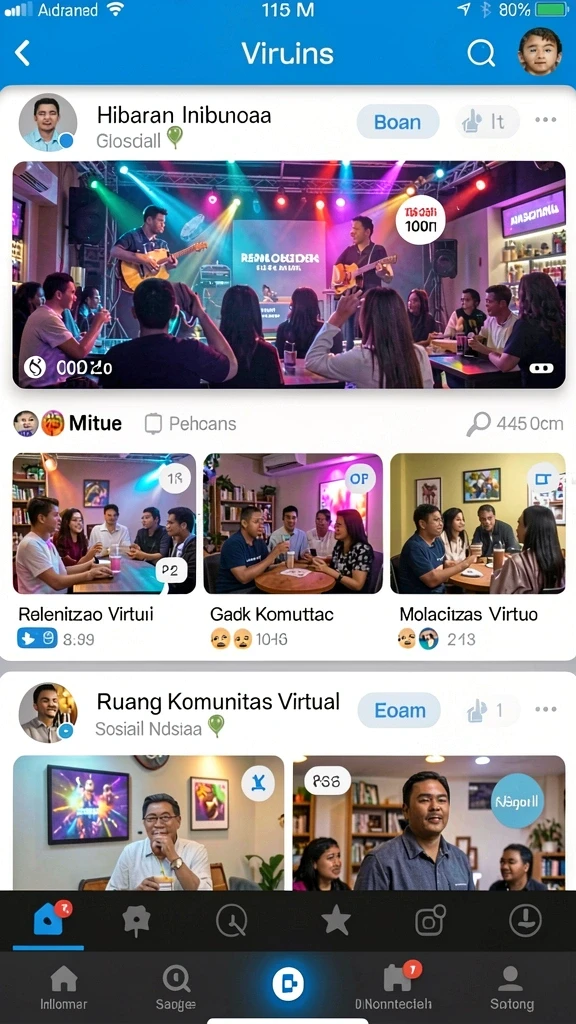Tap the center create button

pos(288,984)
